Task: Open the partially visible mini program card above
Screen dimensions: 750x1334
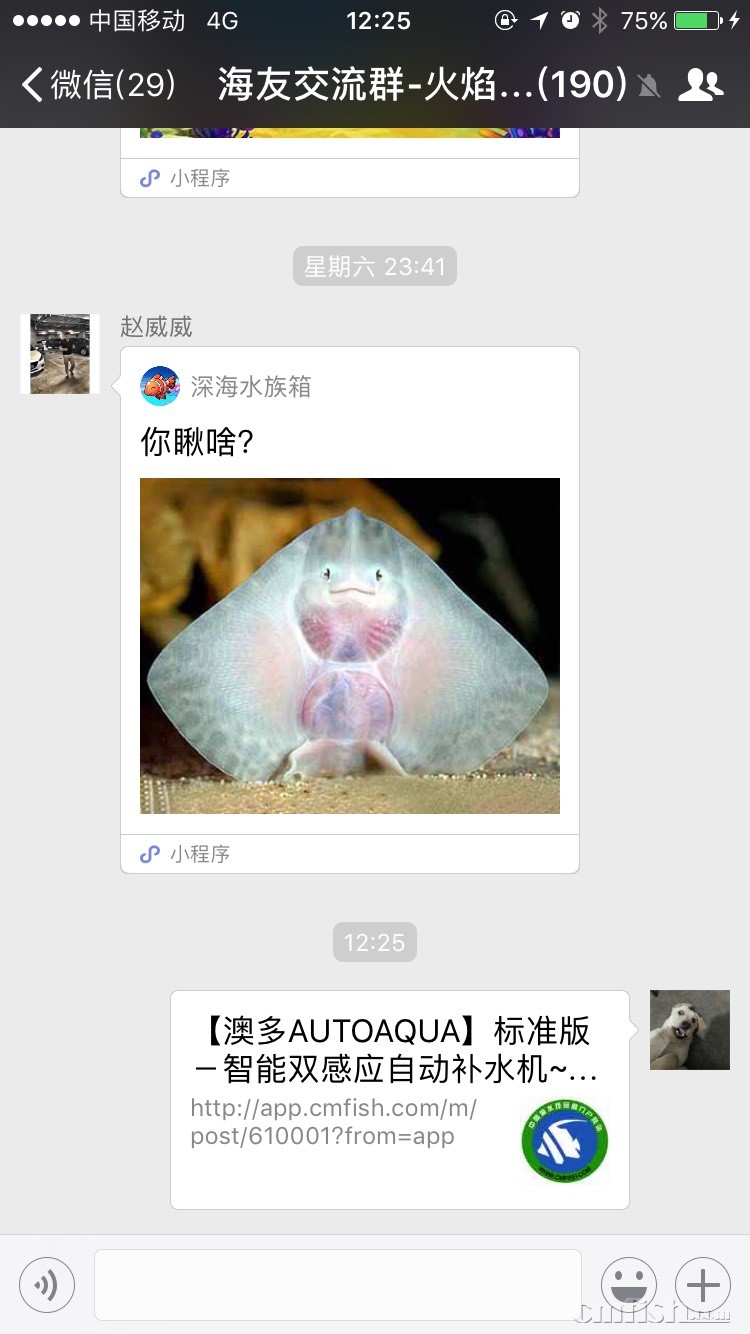Action: click(x=349, y=163)
